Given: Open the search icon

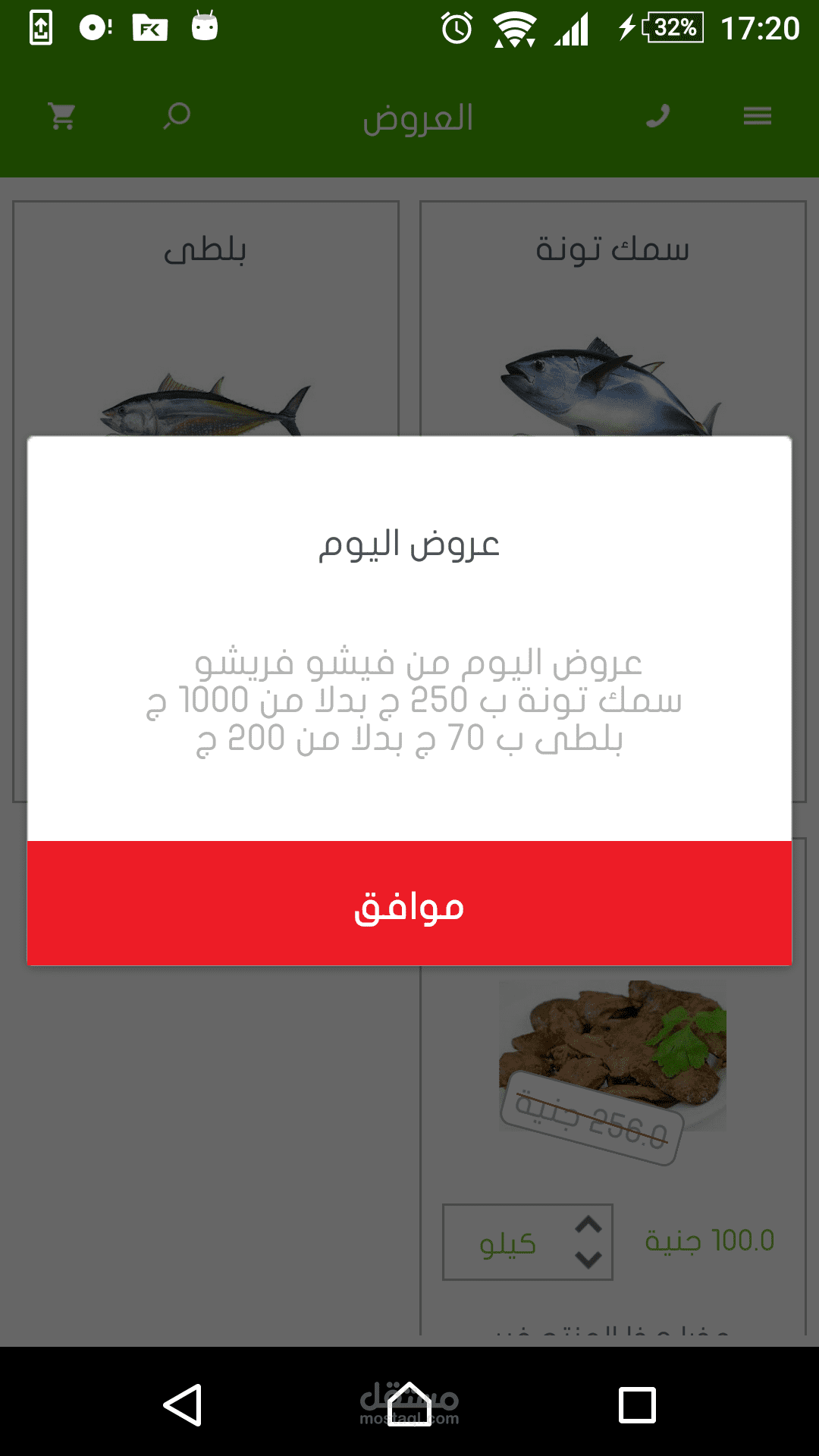Looking at the screenshot, I should click(x=177, y=116).
